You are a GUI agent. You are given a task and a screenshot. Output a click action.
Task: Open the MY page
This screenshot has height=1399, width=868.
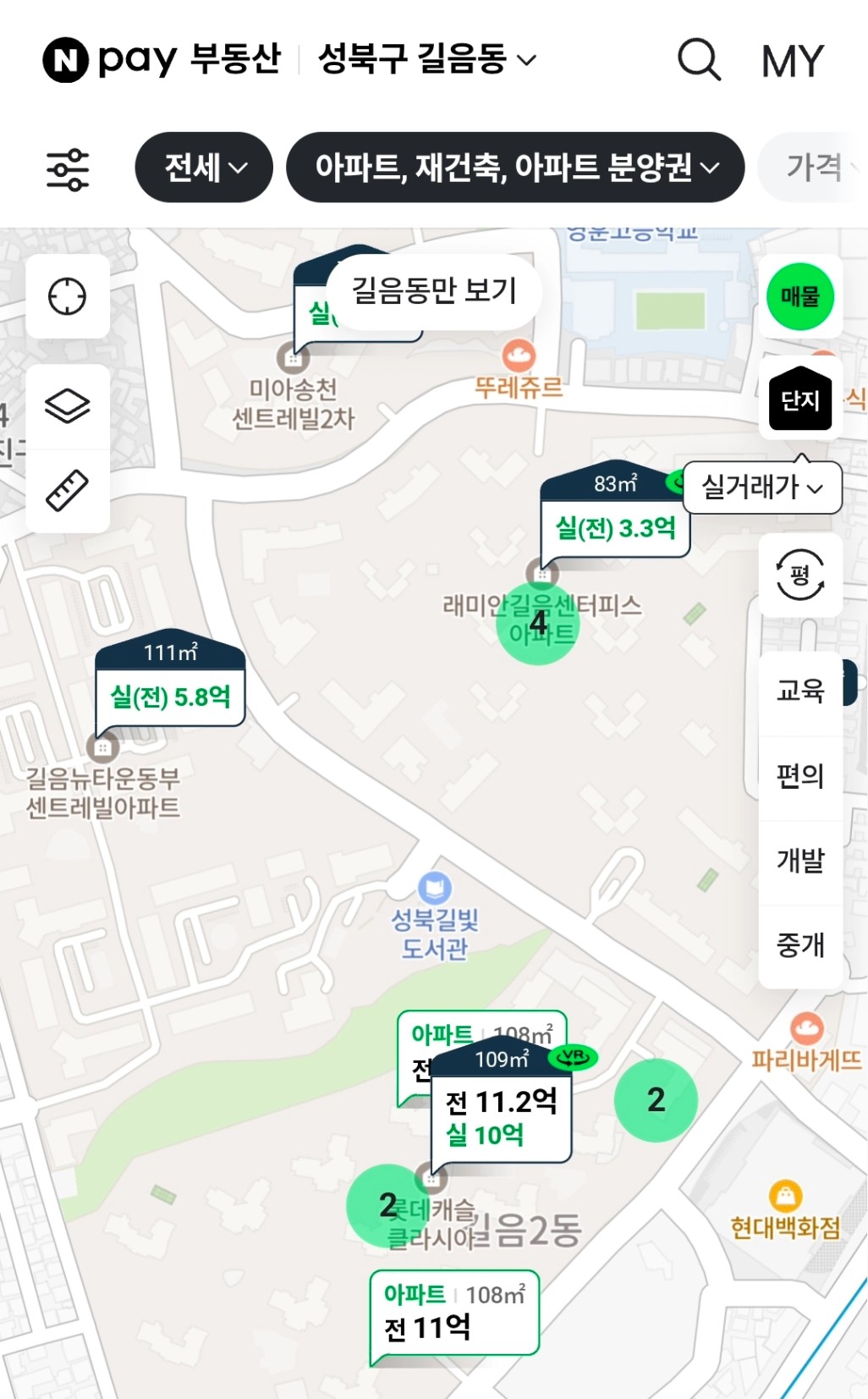tap(792, 61)
